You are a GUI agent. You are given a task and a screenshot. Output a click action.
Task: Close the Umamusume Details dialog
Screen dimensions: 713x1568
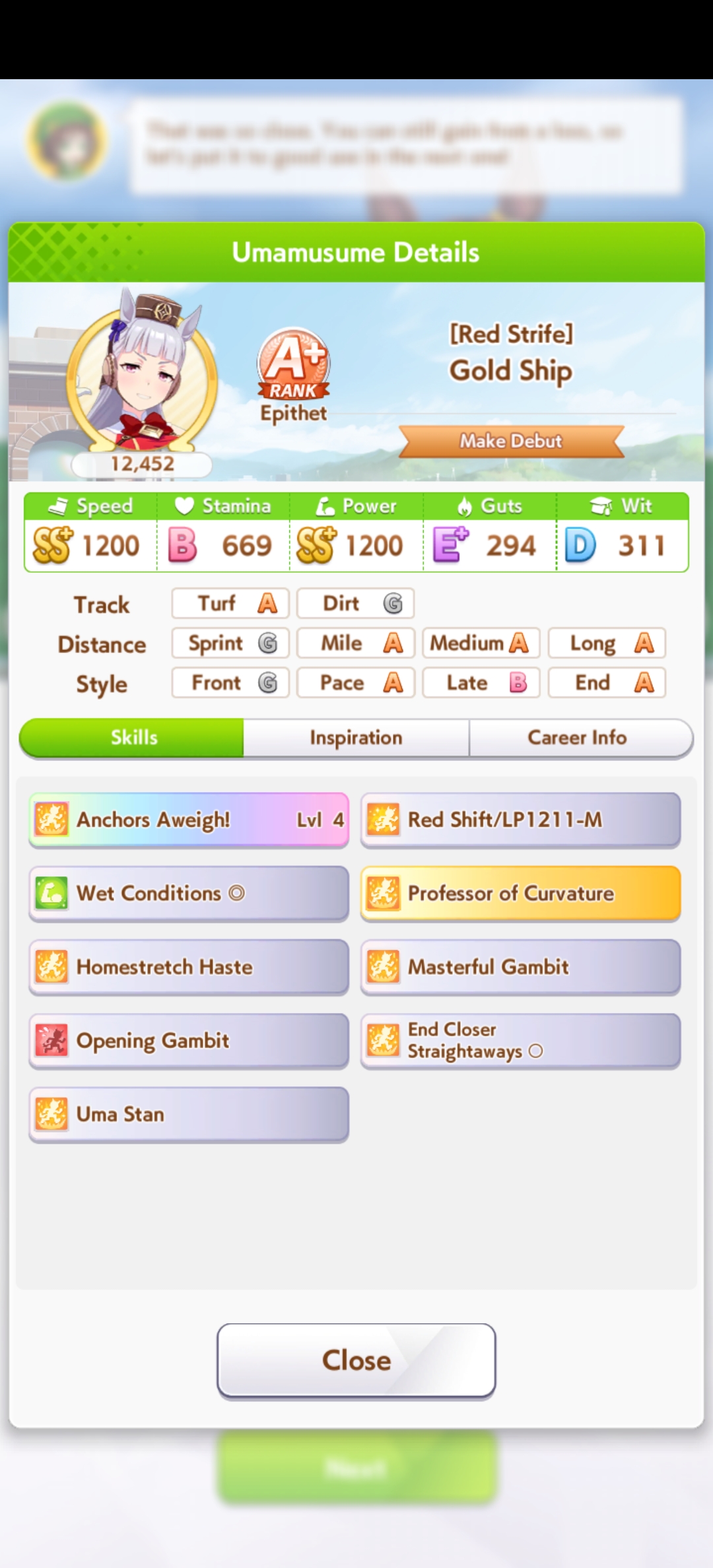tap(356, 1360)
